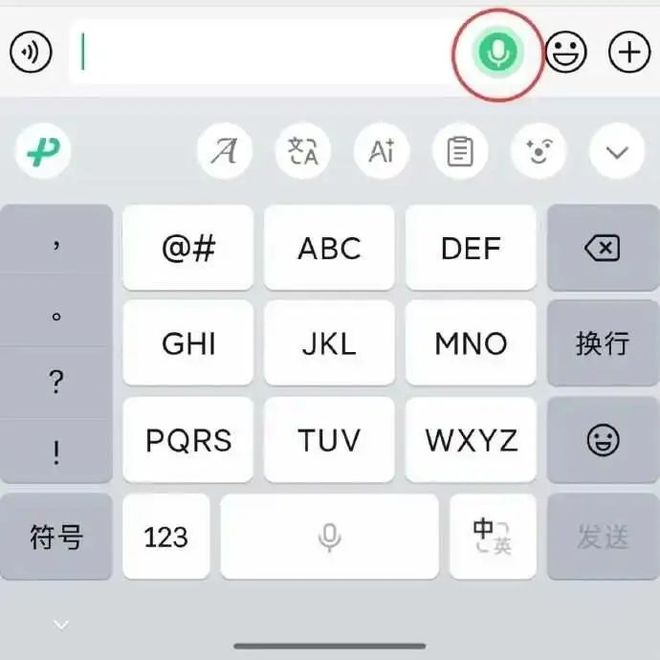This screenshot has width=660, height=660.
Task: Toggle Chinese/English input with 中/英 key
Action: (x=491, y=537)
